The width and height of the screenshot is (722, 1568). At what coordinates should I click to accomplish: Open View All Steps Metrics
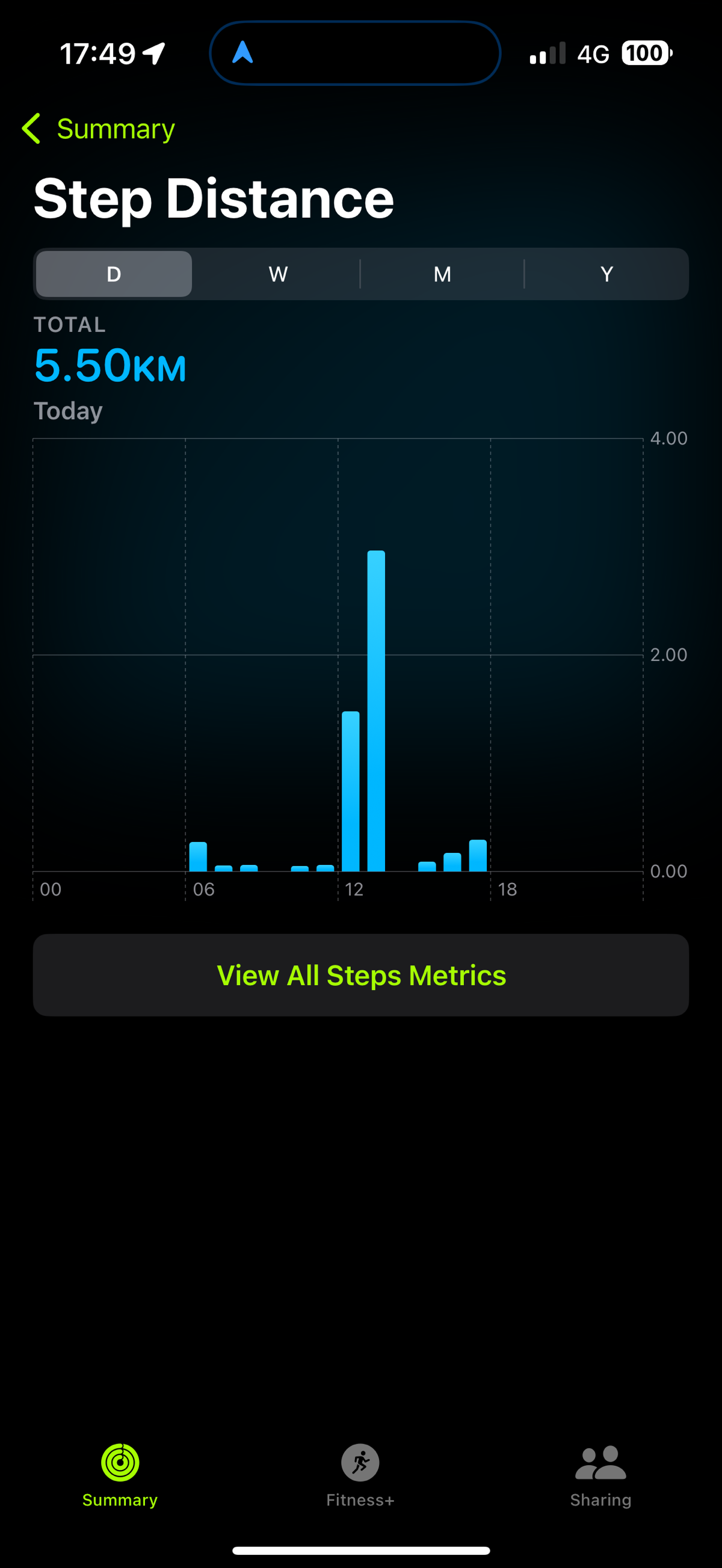coord(361,975)
